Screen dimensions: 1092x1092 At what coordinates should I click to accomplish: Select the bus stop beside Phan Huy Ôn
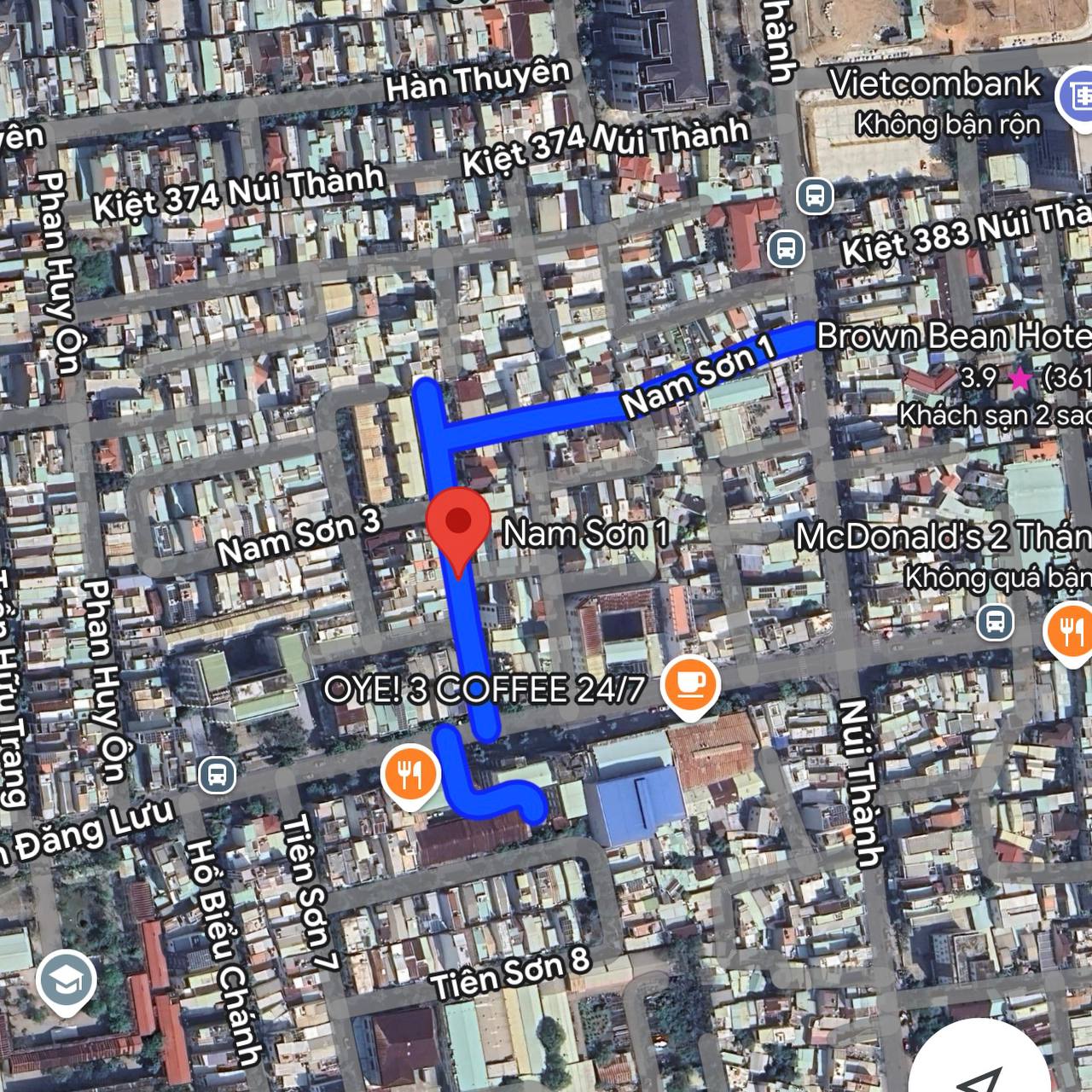tap(218, 775)
